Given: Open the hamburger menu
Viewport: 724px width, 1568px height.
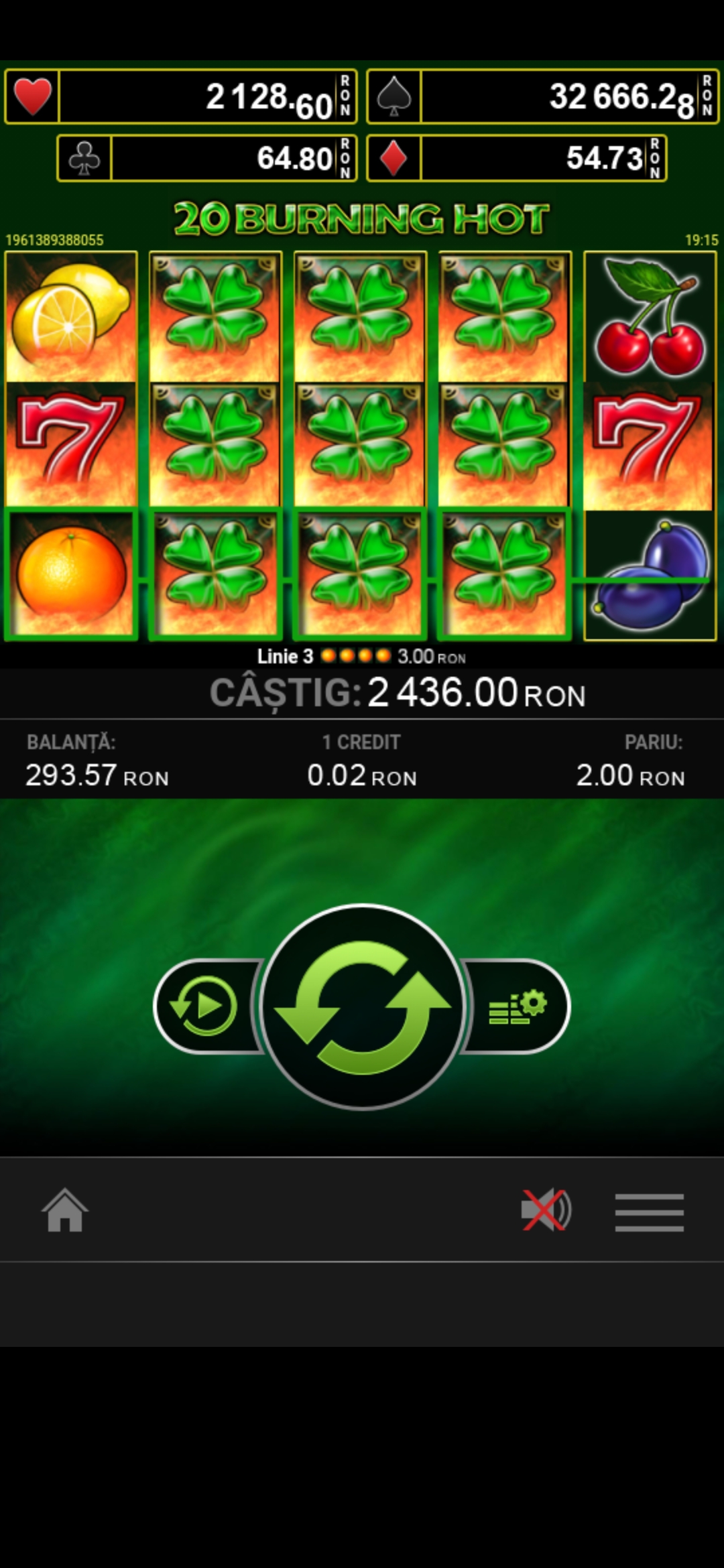Looking at the screenshot, I should point(649,1212).
